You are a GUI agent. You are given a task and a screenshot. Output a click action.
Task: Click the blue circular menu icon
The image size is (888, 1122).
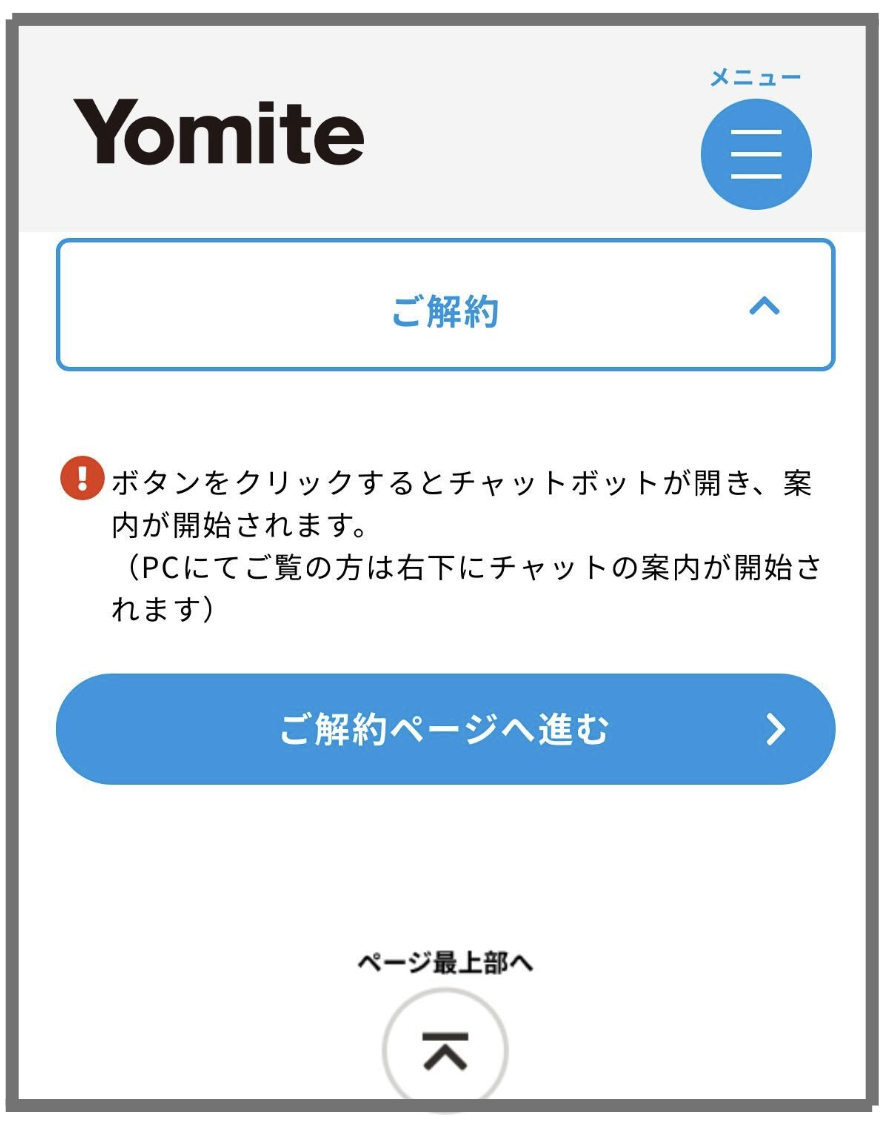(756, 155)
